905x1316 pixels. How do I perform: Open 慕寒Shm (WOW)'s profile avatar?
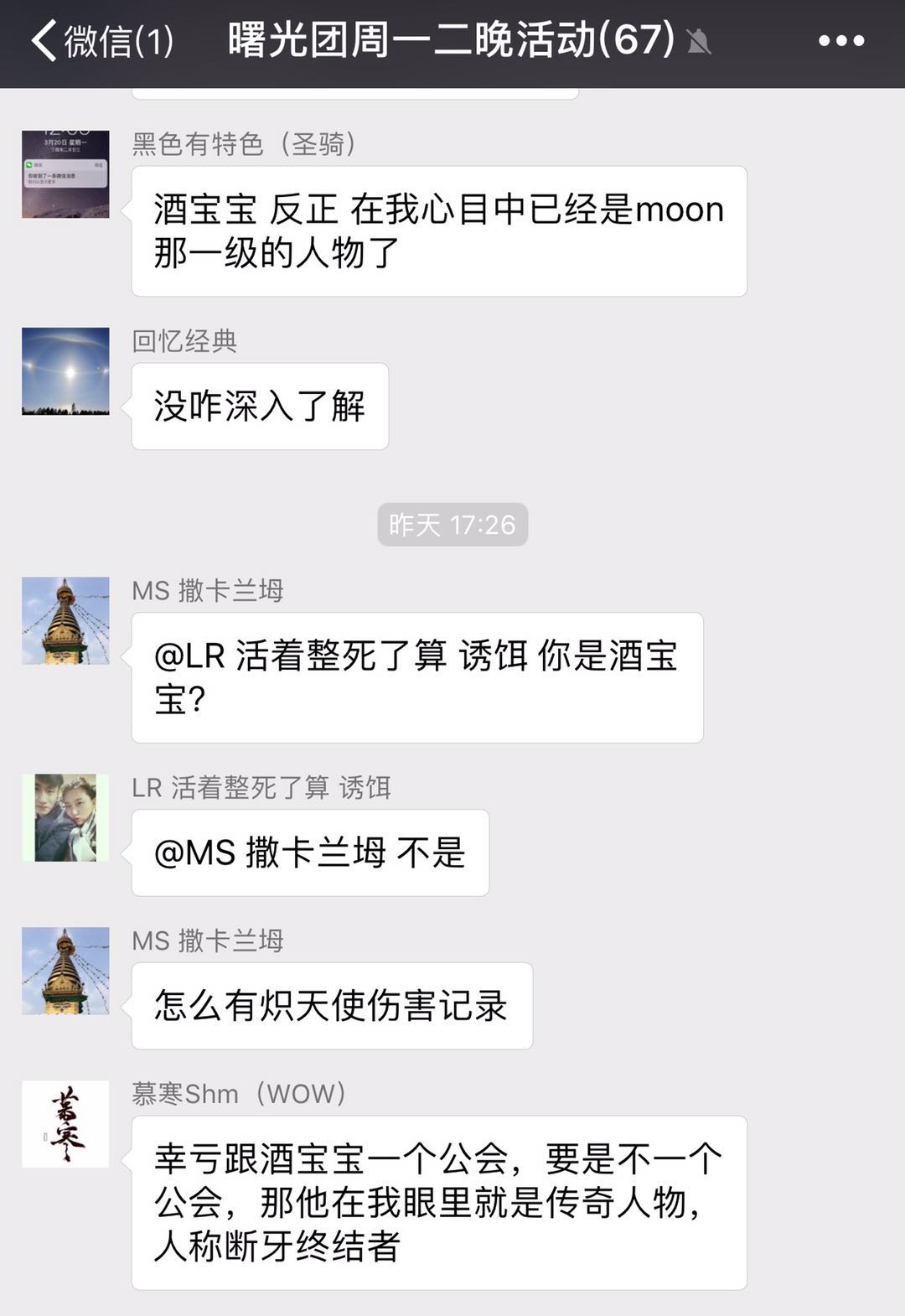(65, 1124)
